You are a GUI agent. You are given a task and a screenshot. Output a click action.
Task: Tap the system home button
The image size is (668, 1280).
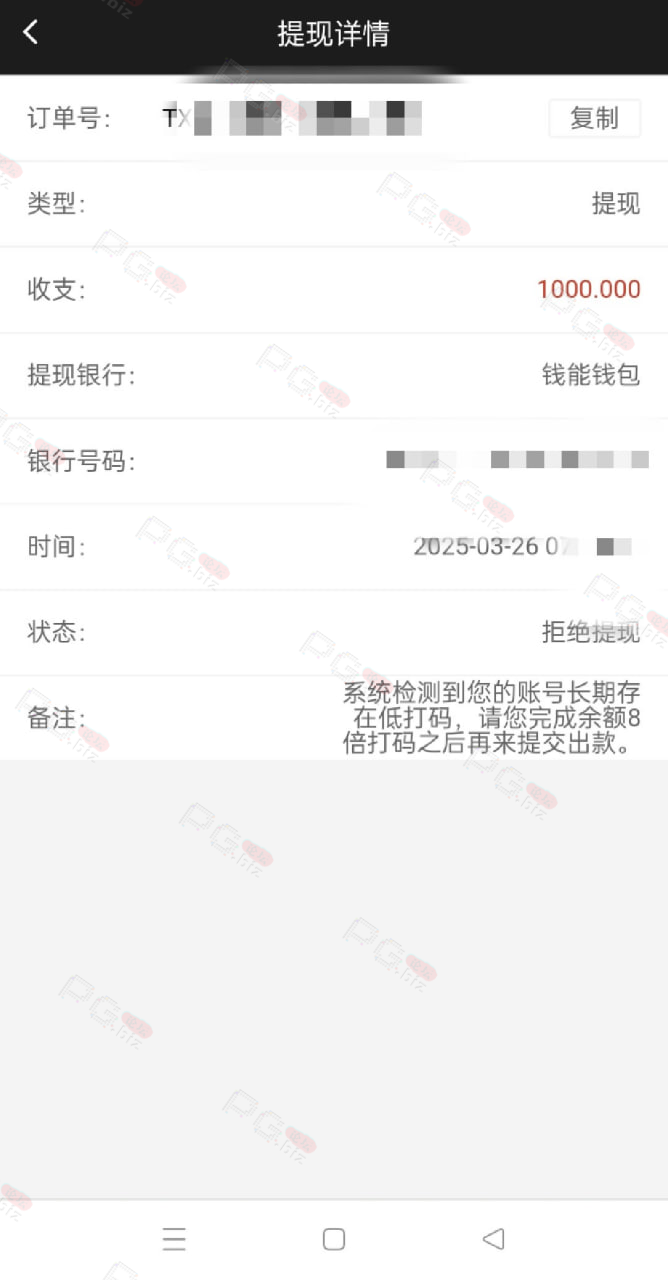pos(334,1240)
